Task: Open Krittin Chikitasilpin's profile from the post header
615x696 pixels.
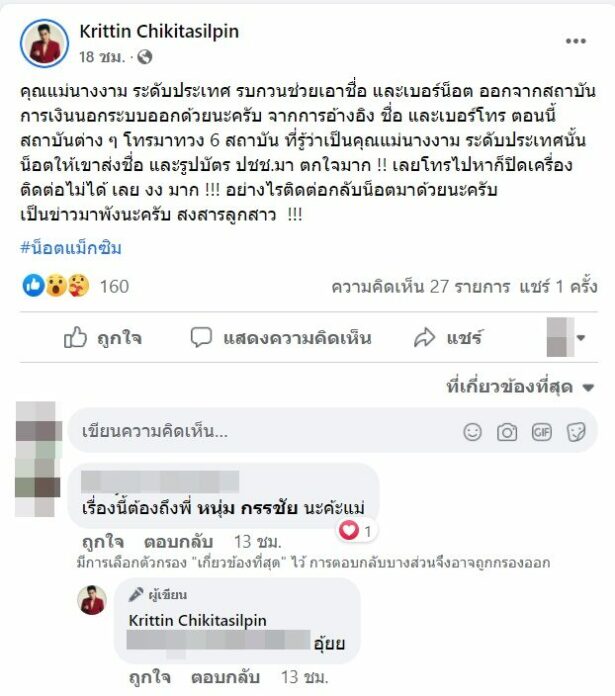Action: [159, 31]
